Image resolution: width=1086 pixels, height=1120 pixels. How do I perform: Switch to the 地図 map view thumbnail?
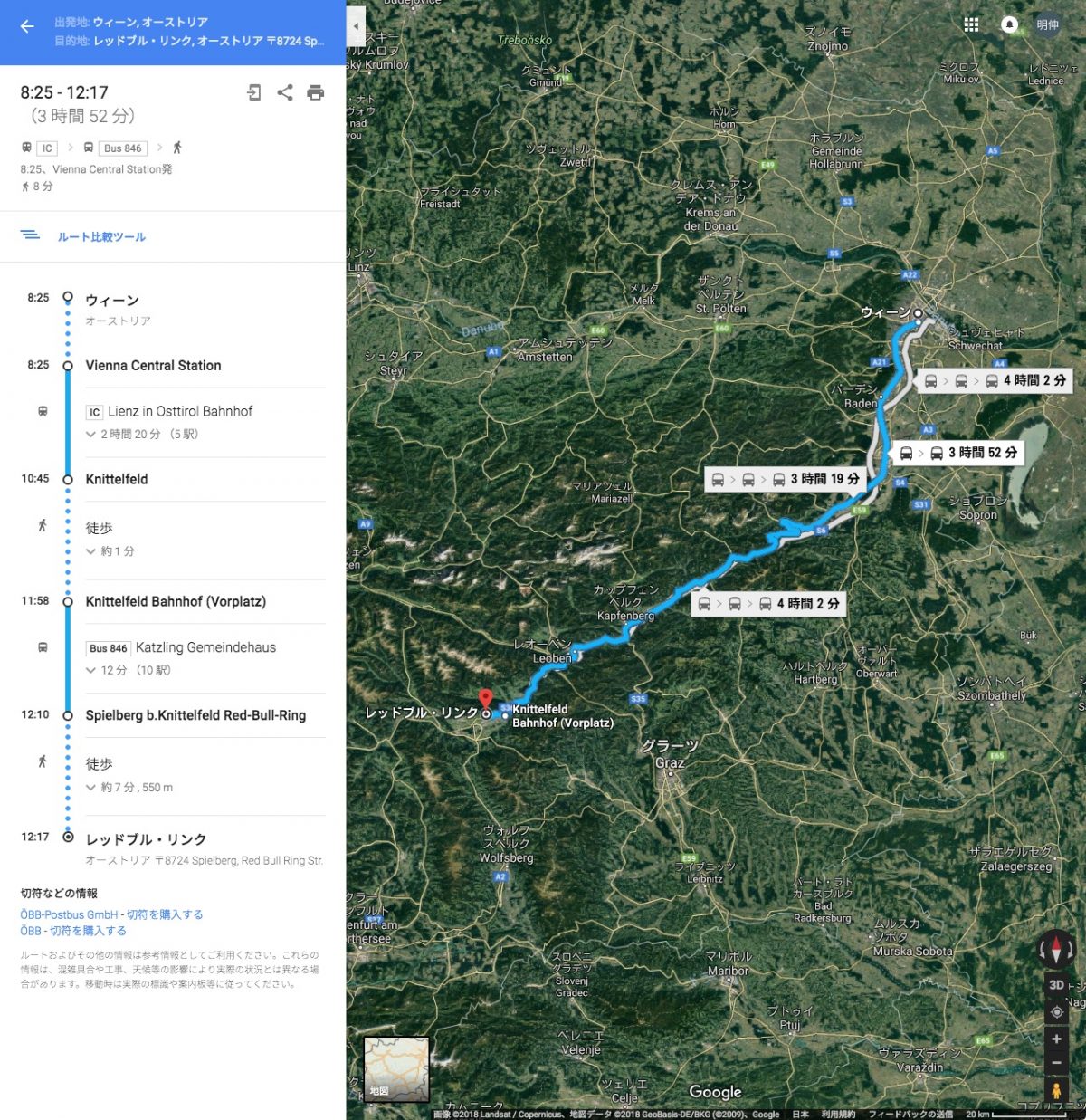(396, 1069)
